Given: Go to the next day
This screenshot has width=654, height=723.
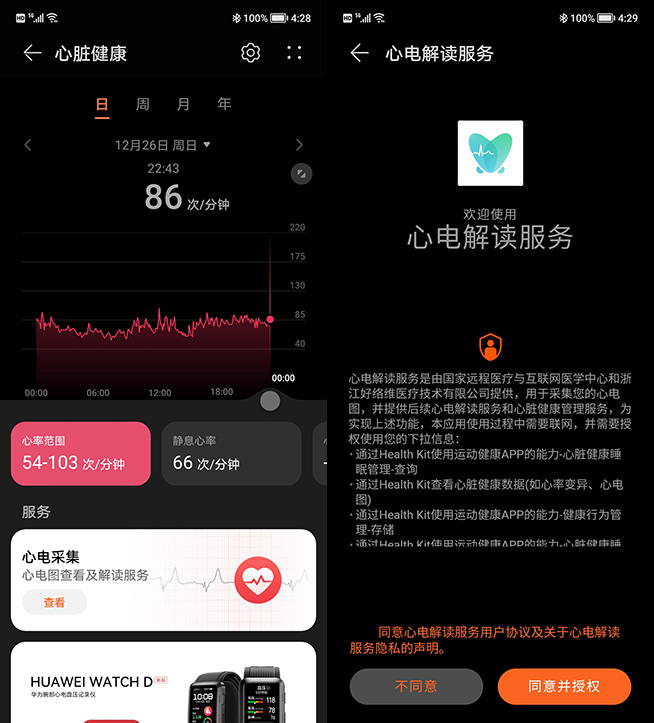Looking at the screenshot, I should tap(299, 145).
